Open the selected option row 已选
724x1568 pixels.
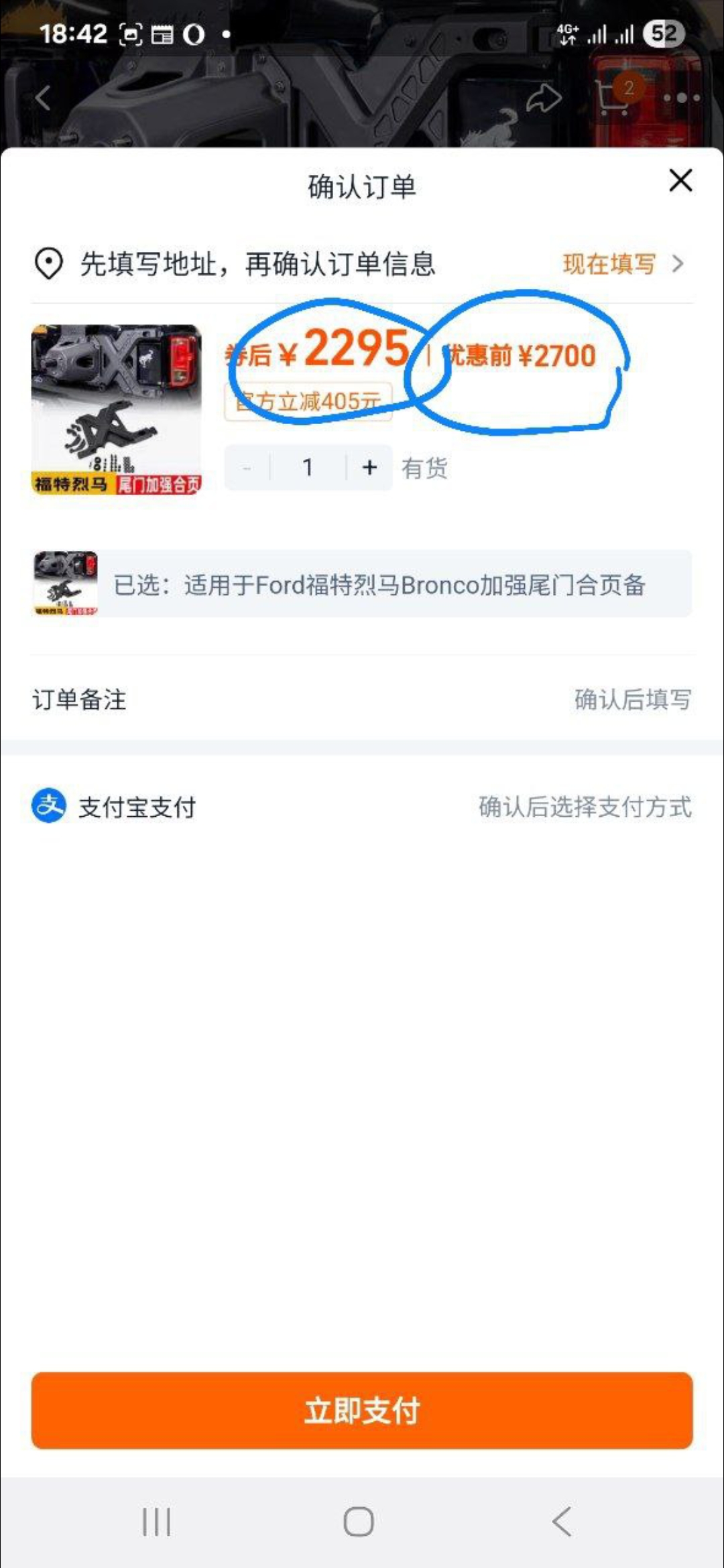tap(362, 584)
